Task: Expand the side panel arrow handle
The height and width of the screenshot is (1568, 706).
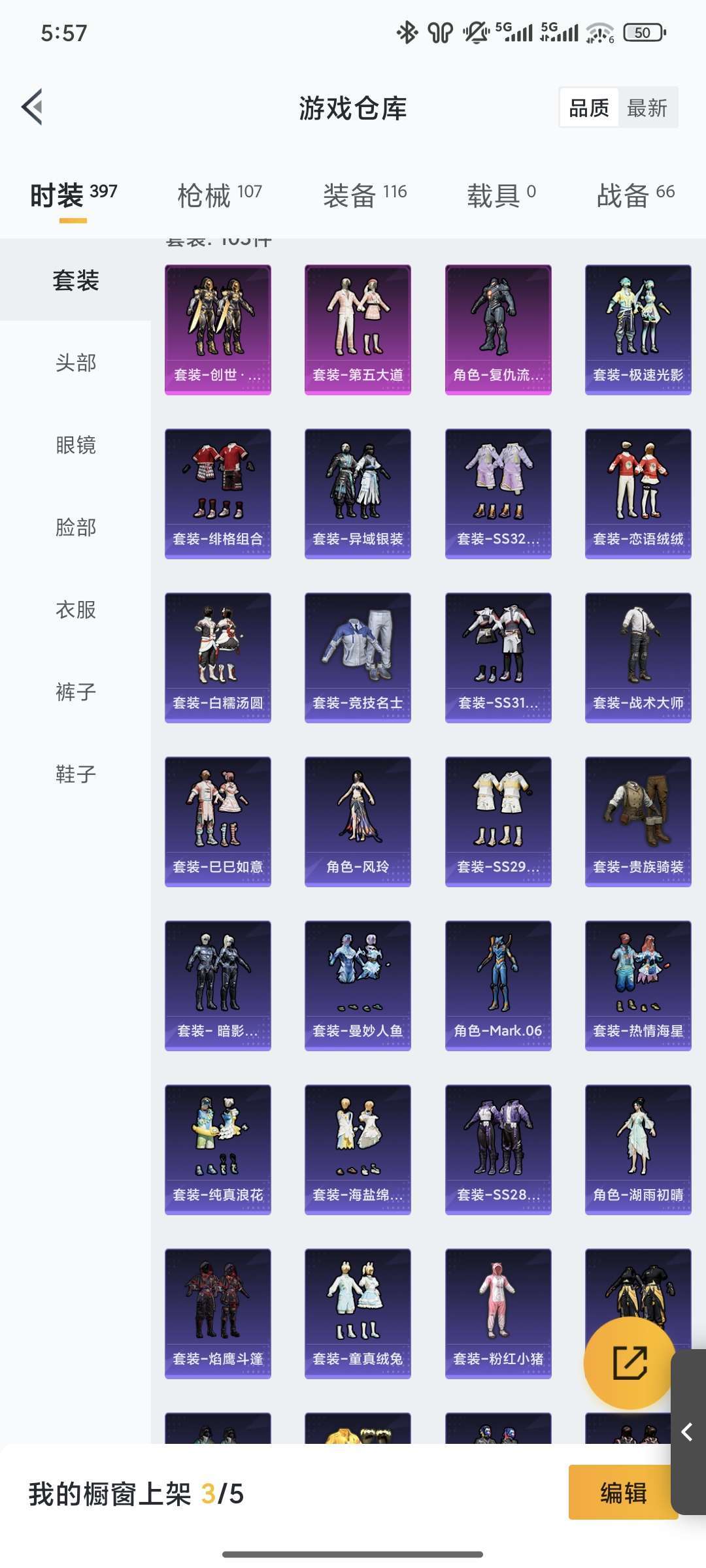Action: point(688,1432)
